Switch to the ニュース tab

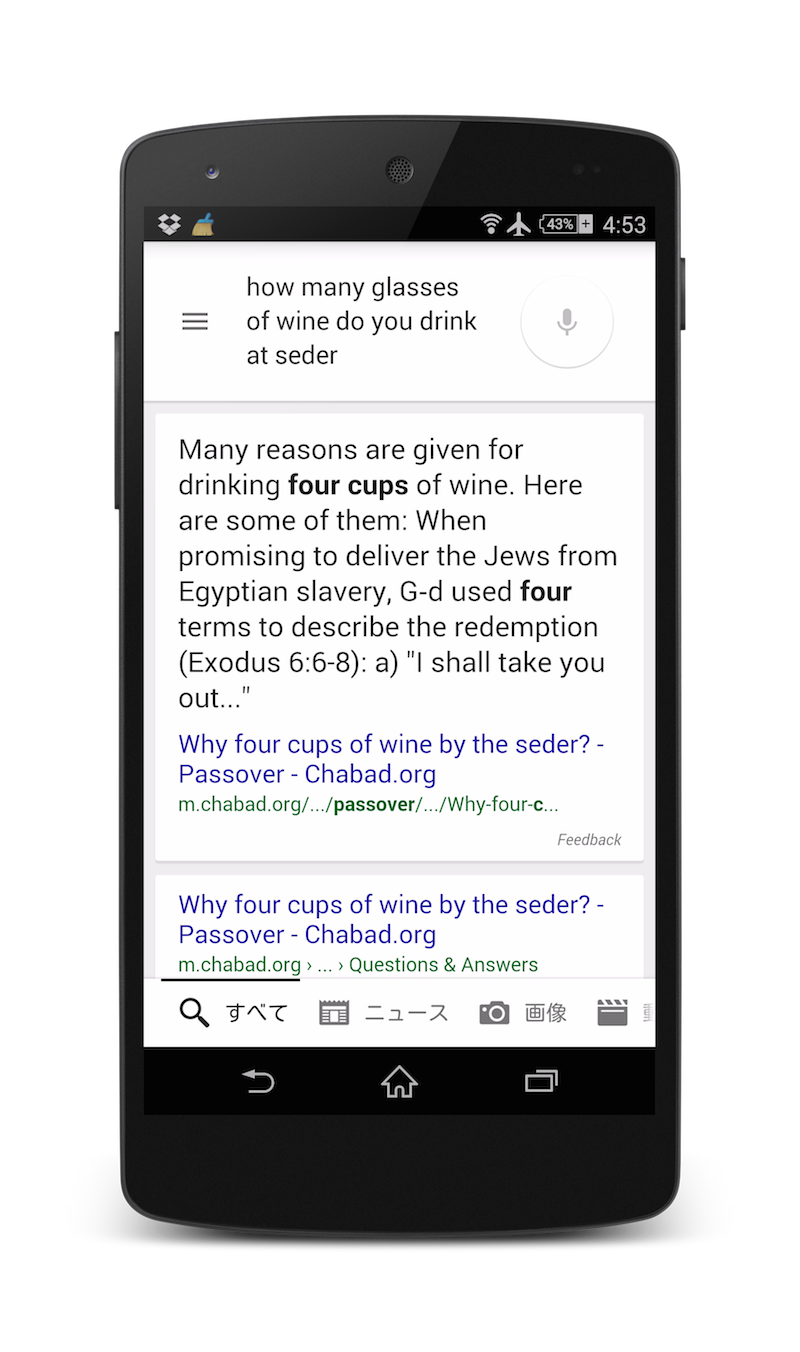coord(384,1013)
